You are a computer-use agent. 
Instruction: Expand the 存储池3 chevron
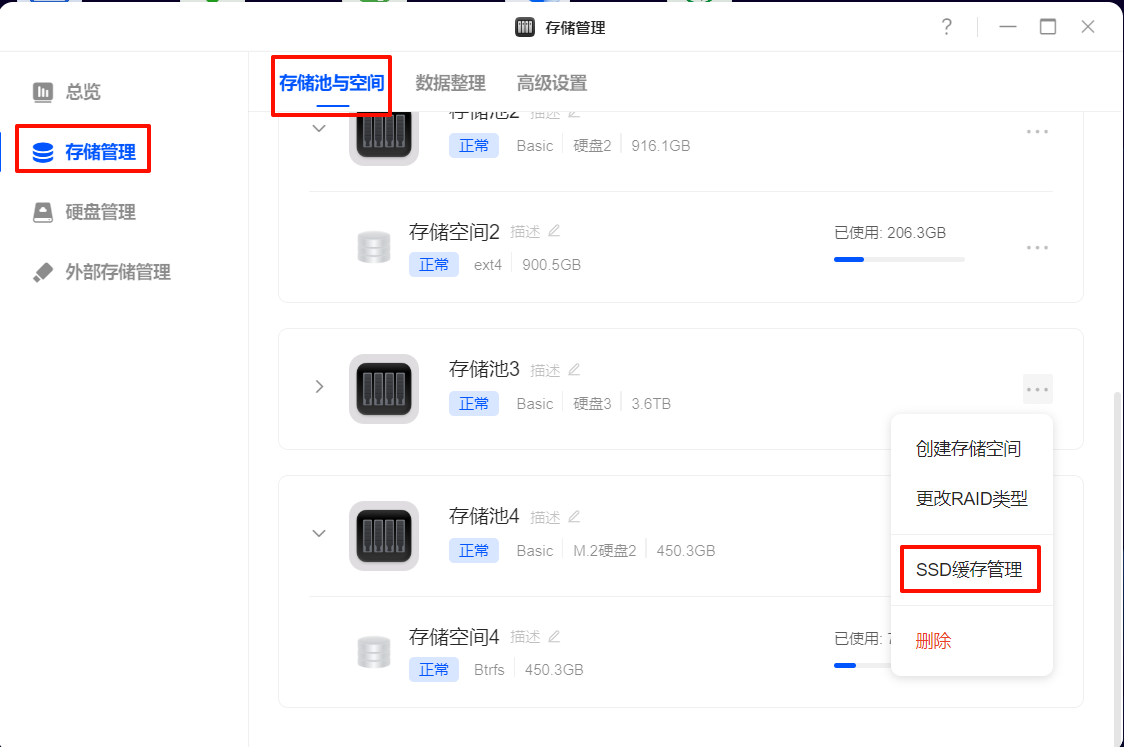tap(319, 386)
